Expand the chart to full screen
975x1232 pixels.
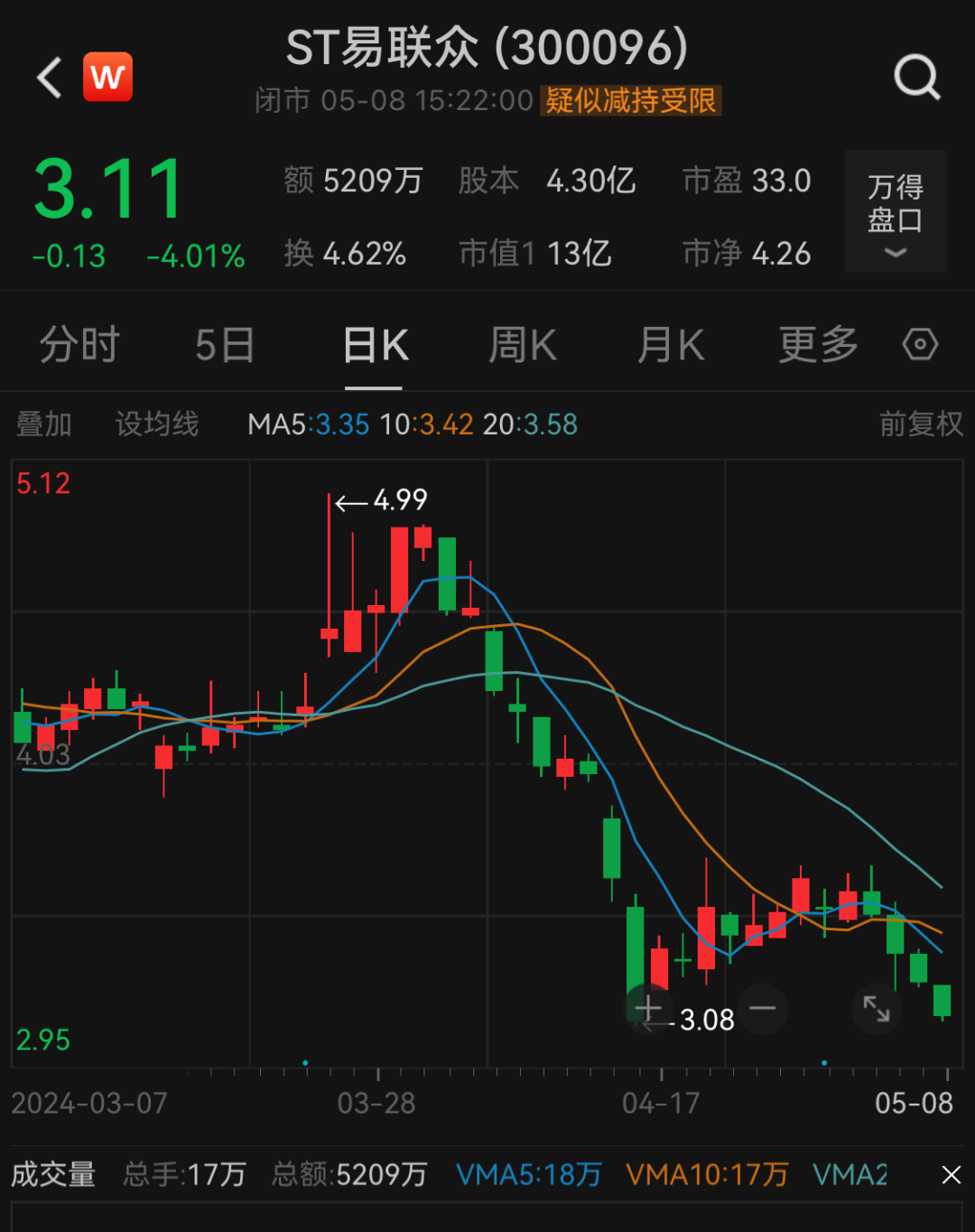(x=877, y=1008)
